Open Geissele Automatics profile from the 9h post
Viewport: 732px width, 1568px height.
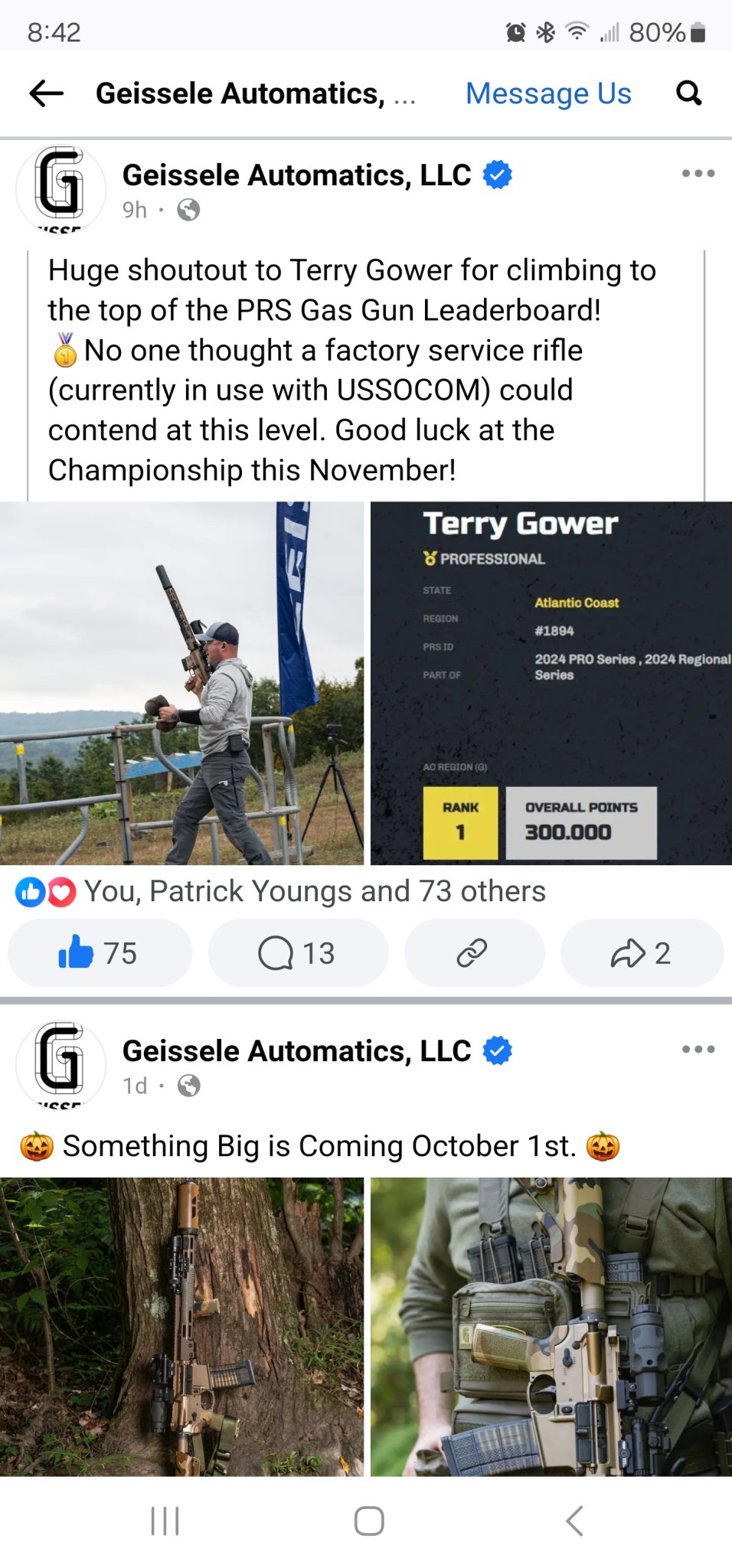(x=296, y=175)
